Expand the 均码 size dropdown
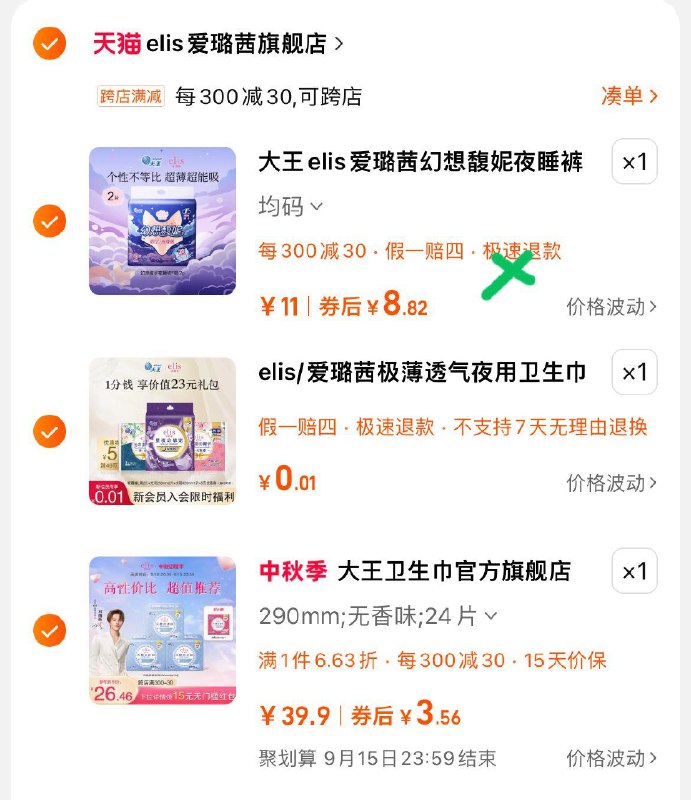This screenshot has height=800, width=691. [x=291, y=207]
